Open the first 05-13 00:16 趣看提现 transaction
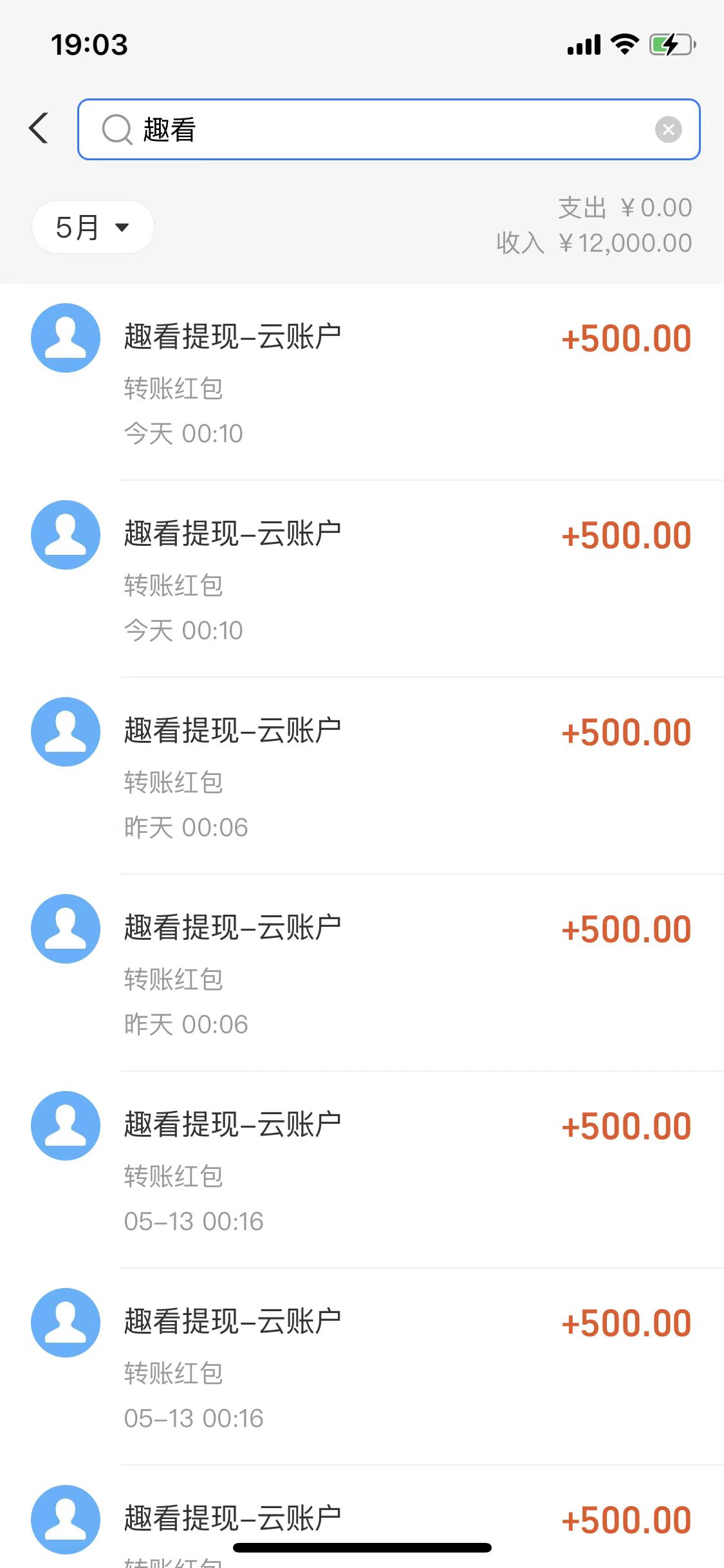This screenshot has width=724, height=1568. (362, 1170)
